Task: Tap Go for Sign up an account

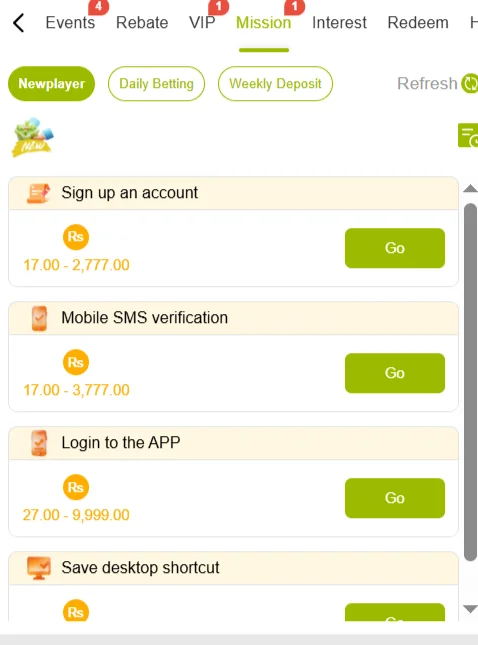Action: click(x=394, y=248)
